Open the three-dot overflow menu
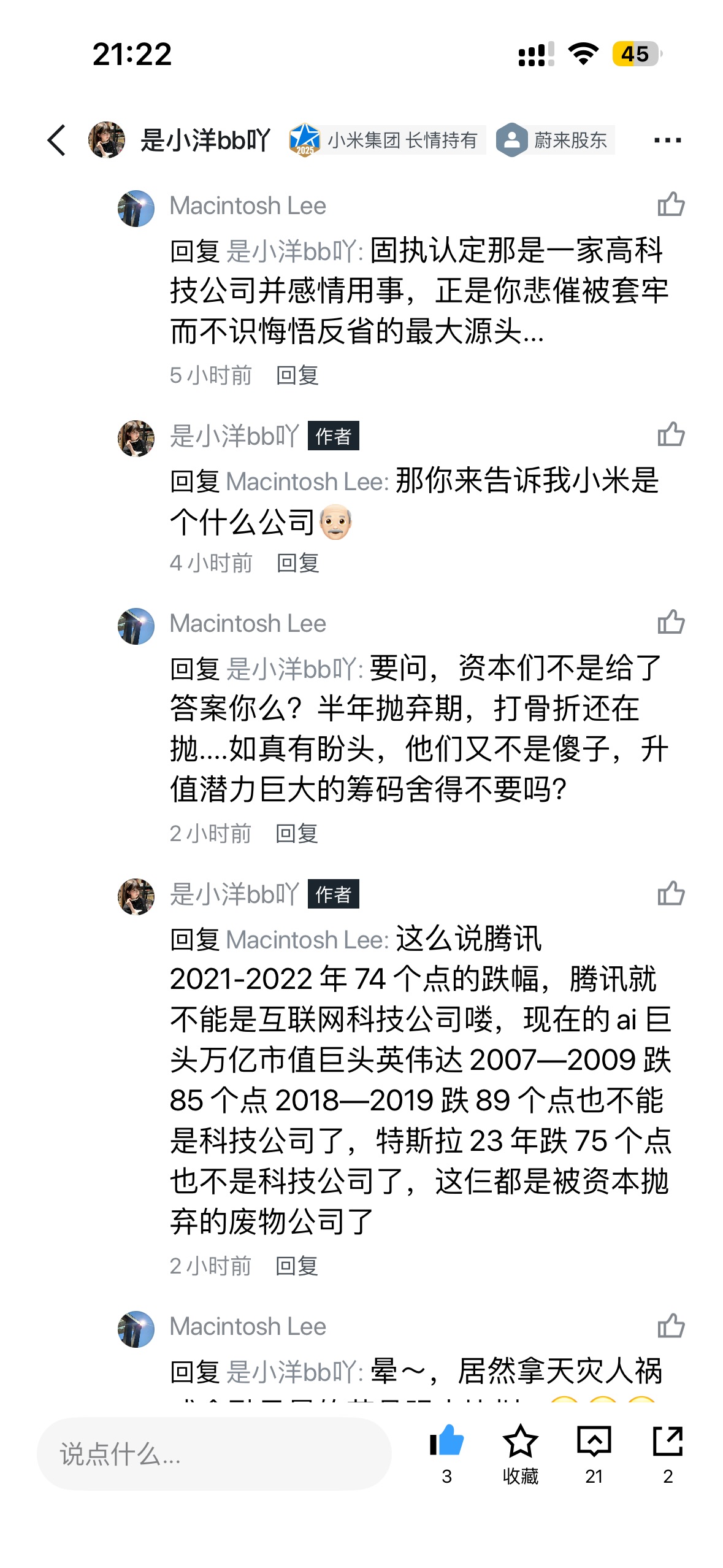The image size is (723, 1568). (x=667, y=140)
